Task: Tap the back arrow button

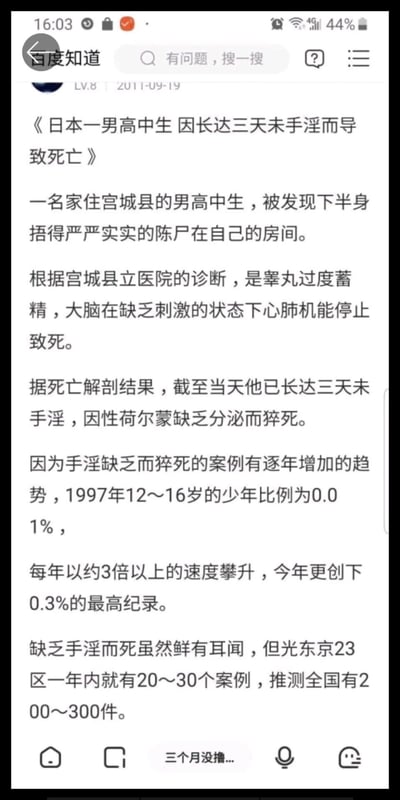Action: click(x=41, y=52)
